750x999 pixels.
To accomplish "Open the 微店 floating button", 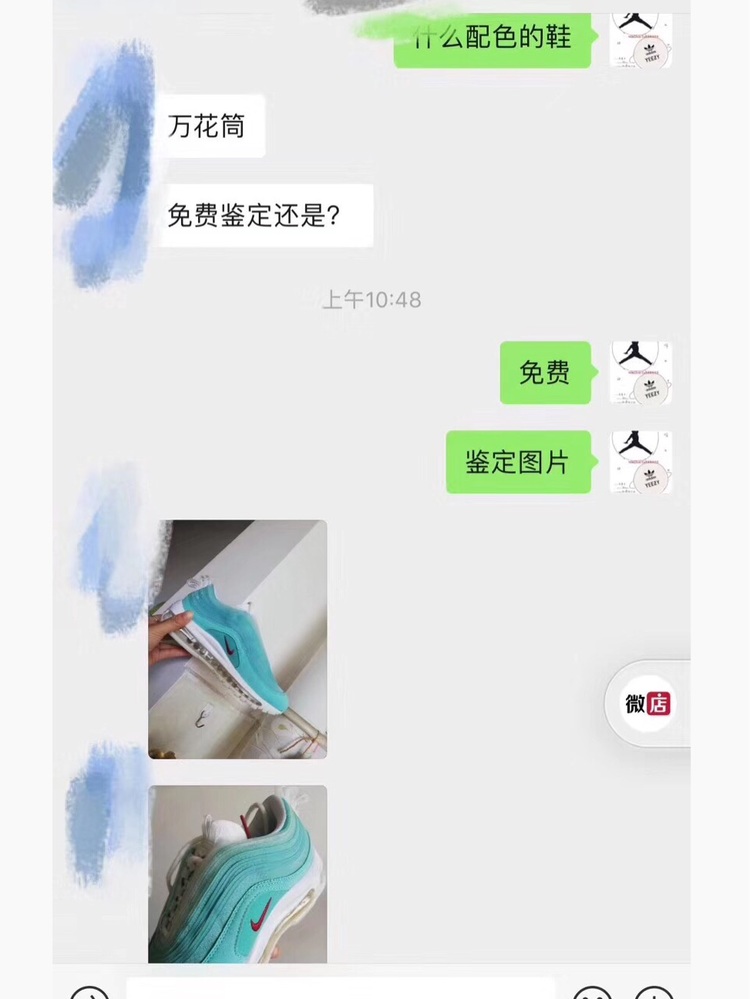I will [x=648, y=703].
